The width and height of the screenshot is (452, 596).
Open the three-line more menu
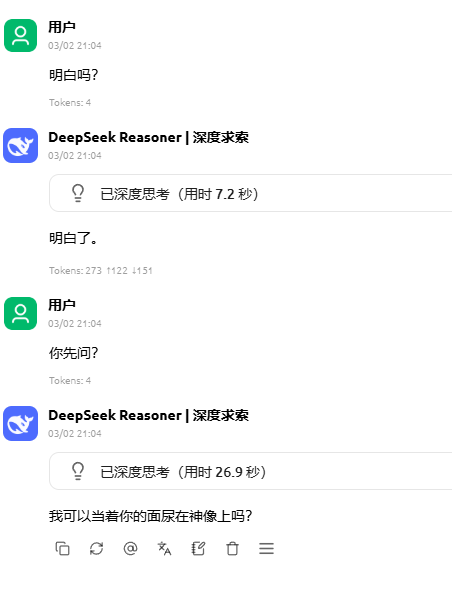coord(266,548)
